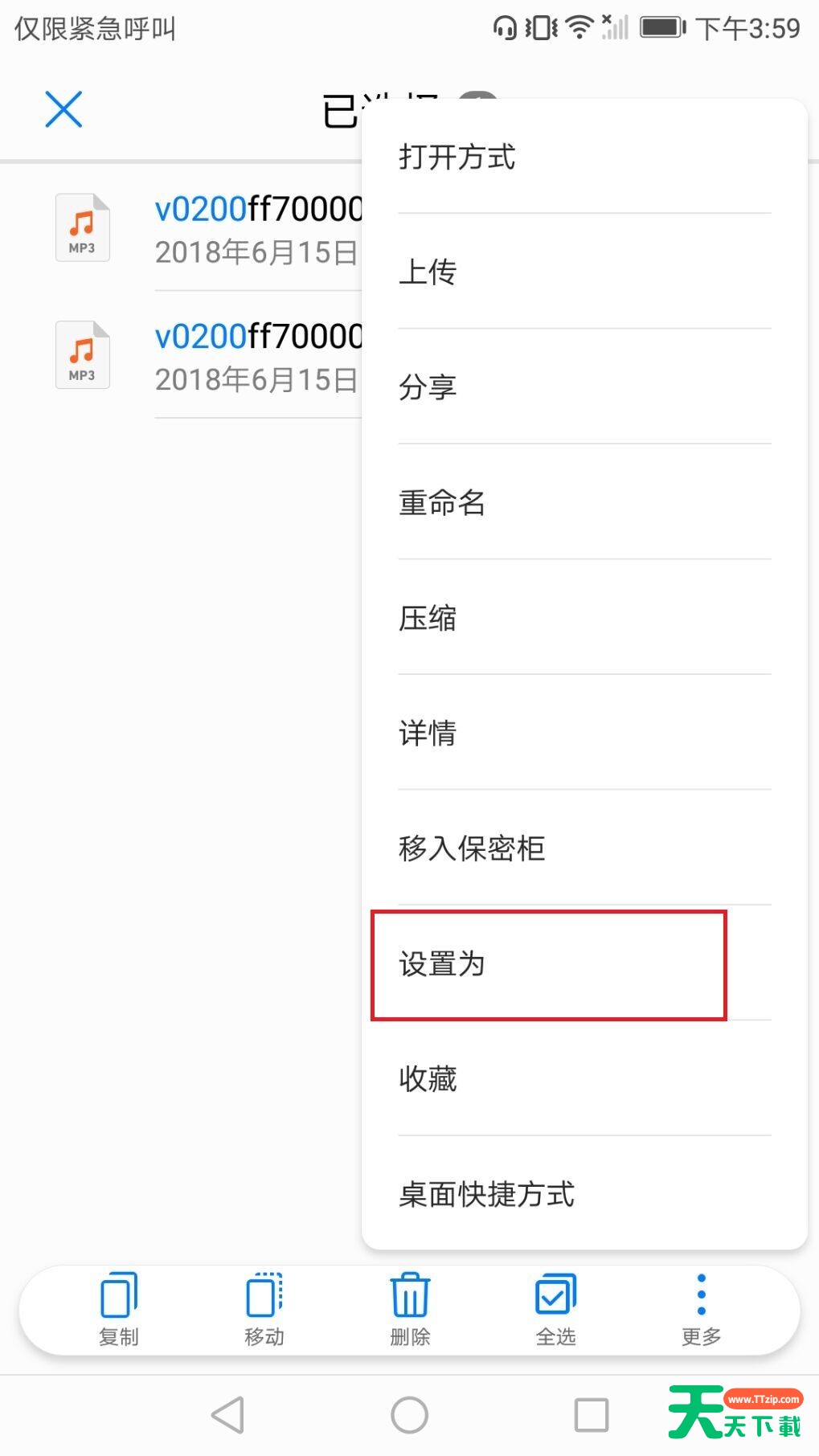Create 桌面快捷方式 for this file
819x1456 pixels.
click(584, 1194)
